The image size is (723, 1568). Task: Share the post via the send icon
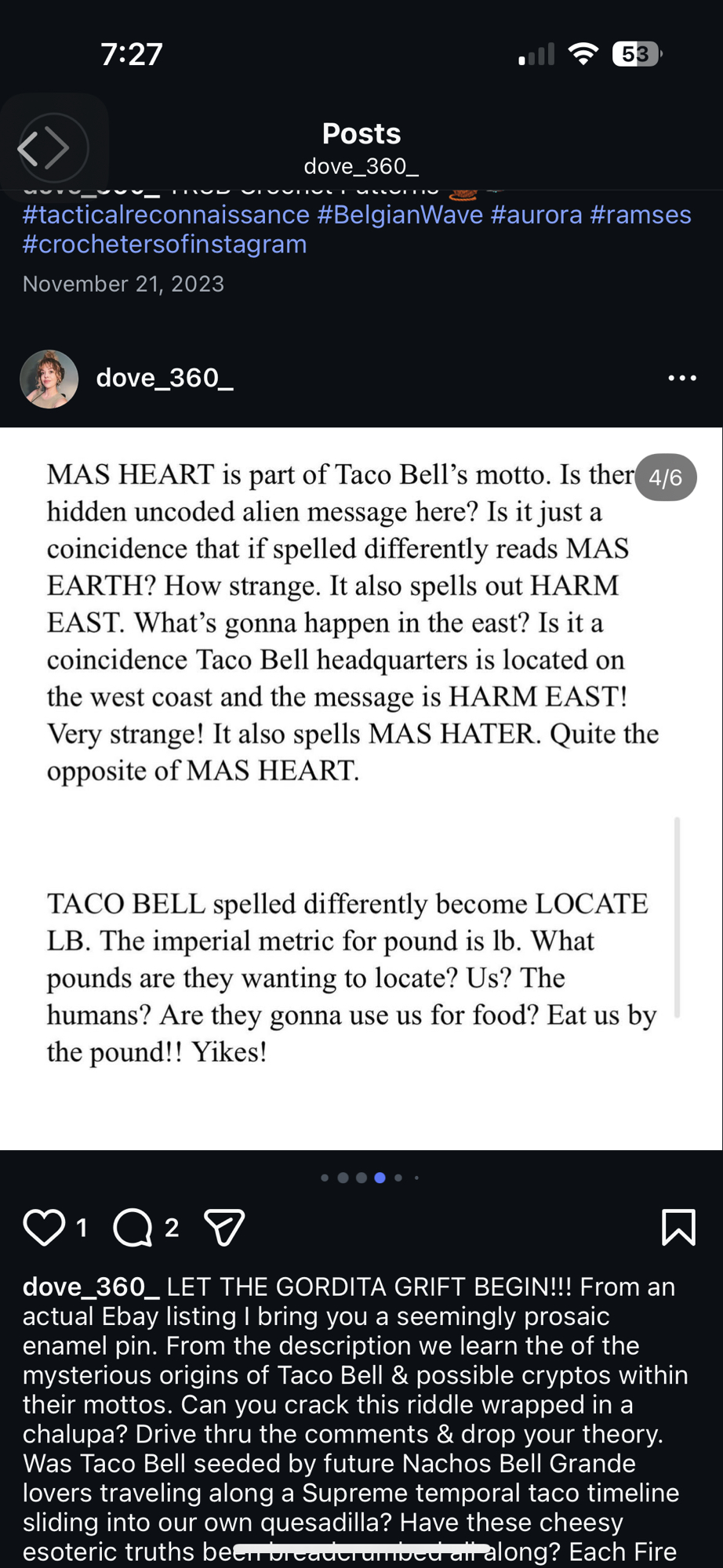coord(224,1227)
